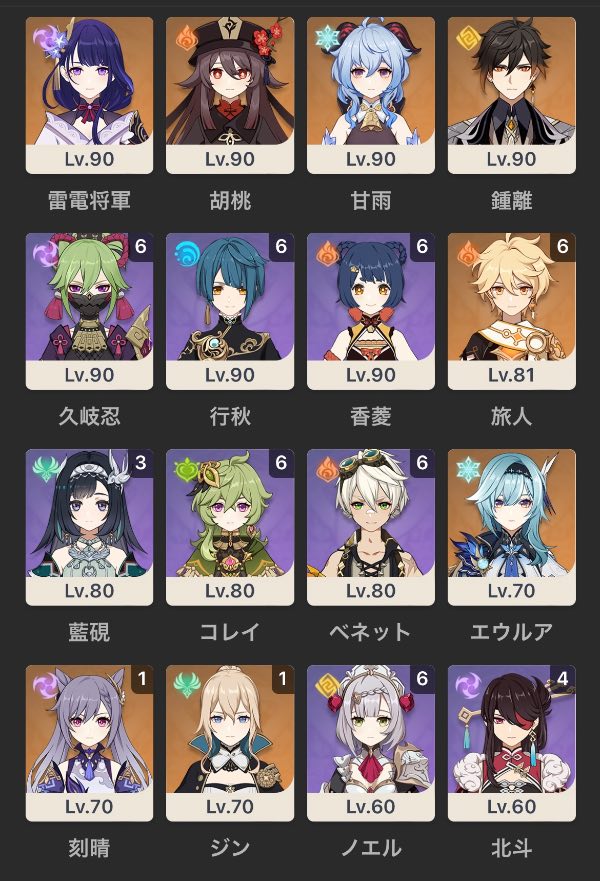Select the ノエル character card
The height and width of the screenshot is (881, 600).
click(x=371, y=743)
